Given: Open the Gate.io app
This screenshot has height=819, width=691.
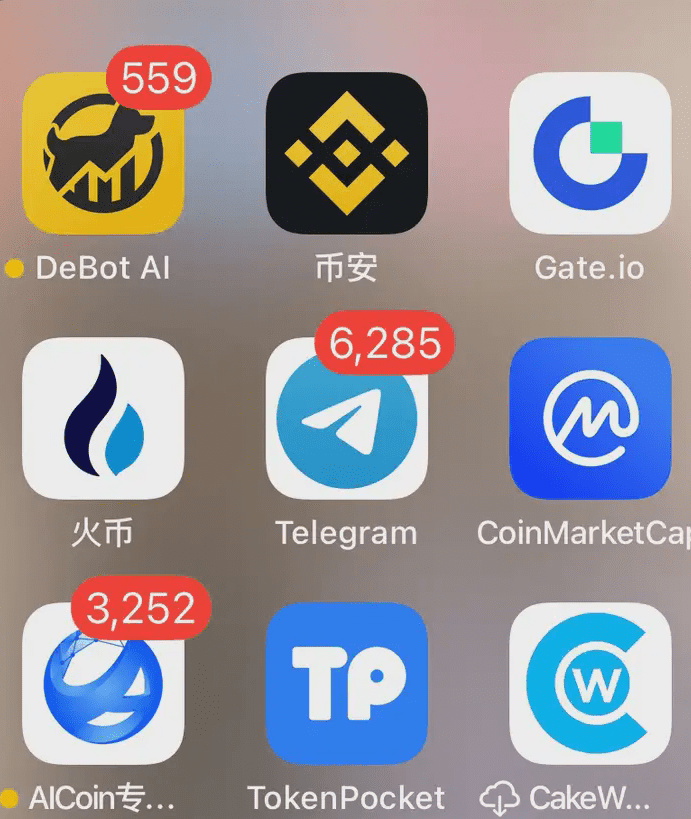Looking at the screenshot, I should tap(589, 153).
